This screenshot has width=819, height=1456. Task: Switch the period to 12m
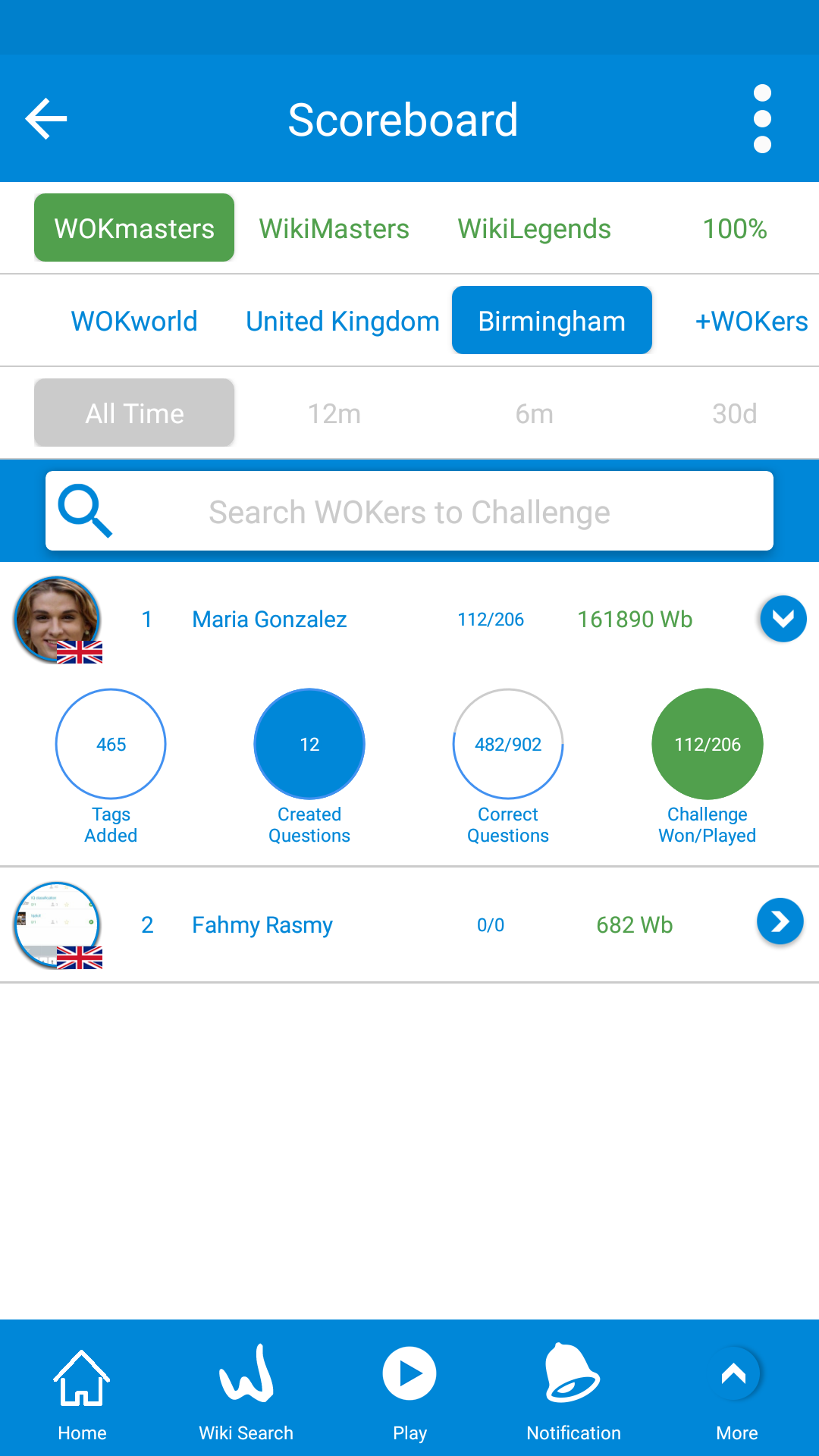[x=334, y=413]
